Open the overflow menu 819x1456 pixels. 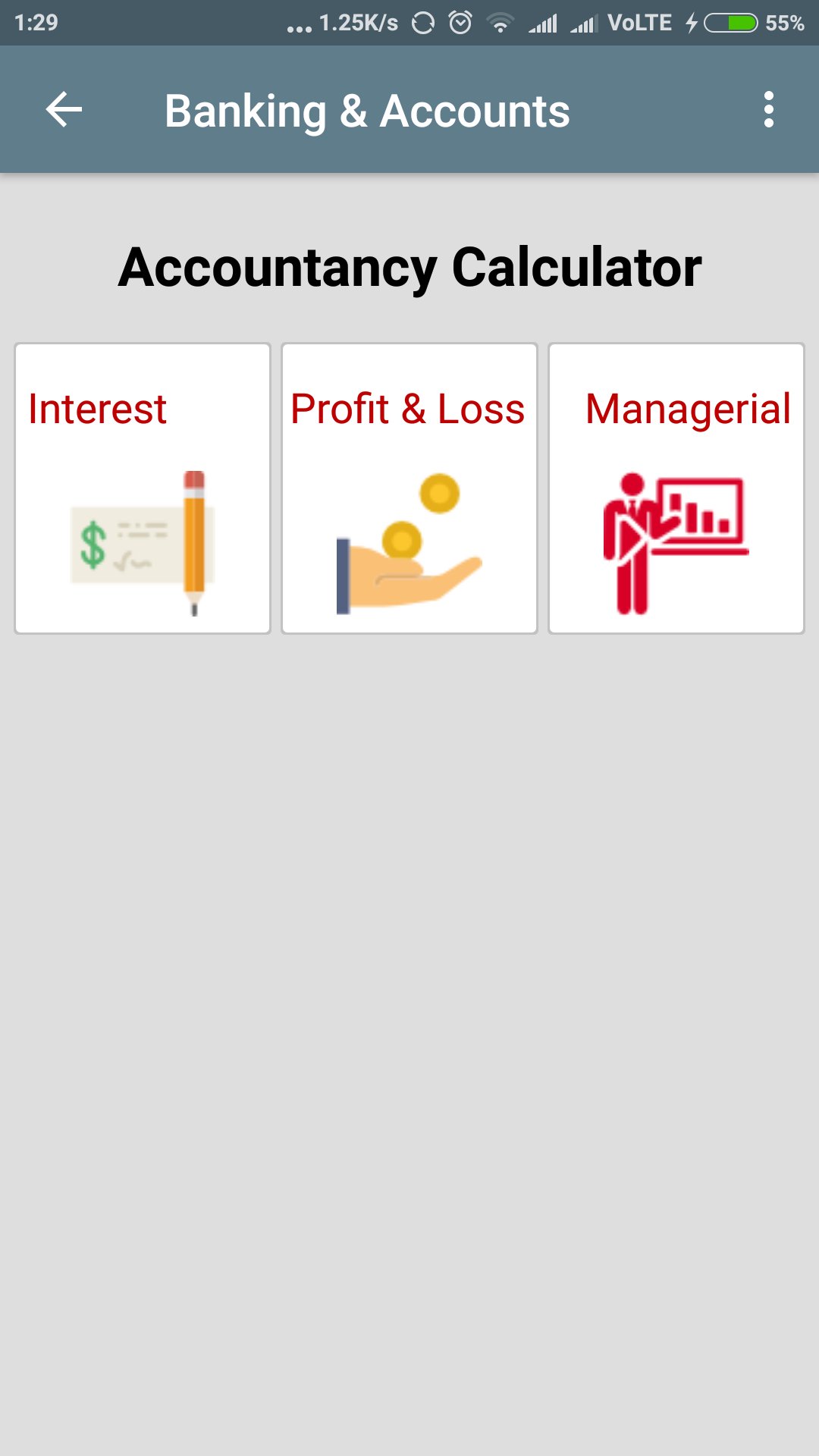pyautogui.click(x=768, y=110)
